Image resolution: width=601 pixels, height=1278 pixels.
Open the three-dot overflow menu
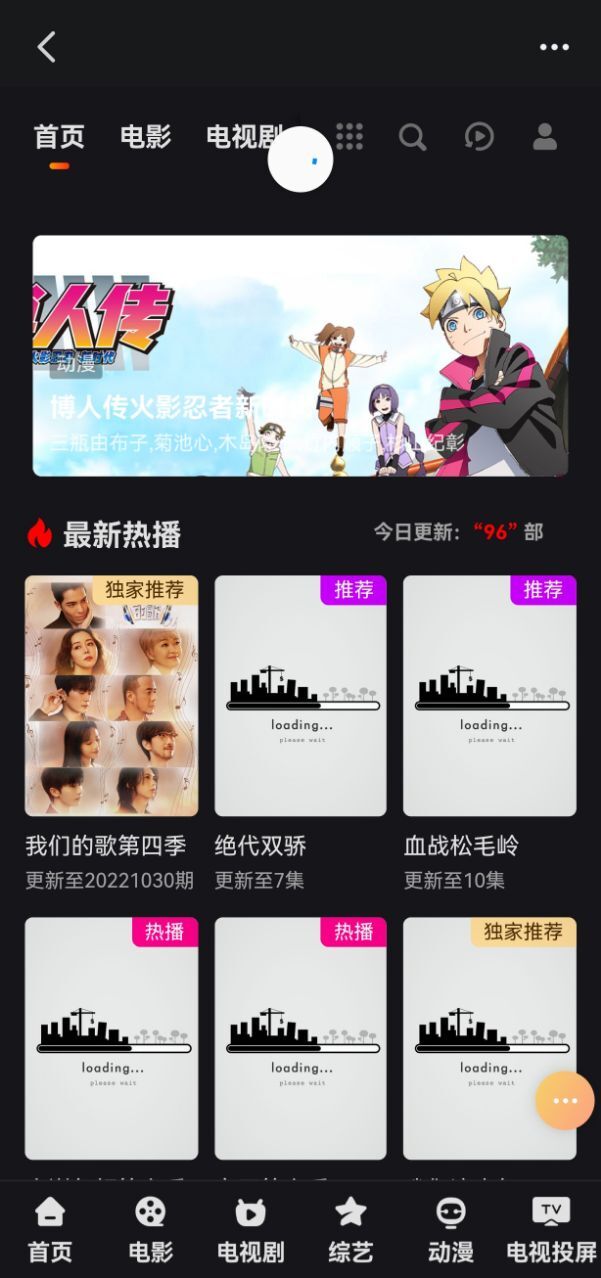(x=554, y=47)
